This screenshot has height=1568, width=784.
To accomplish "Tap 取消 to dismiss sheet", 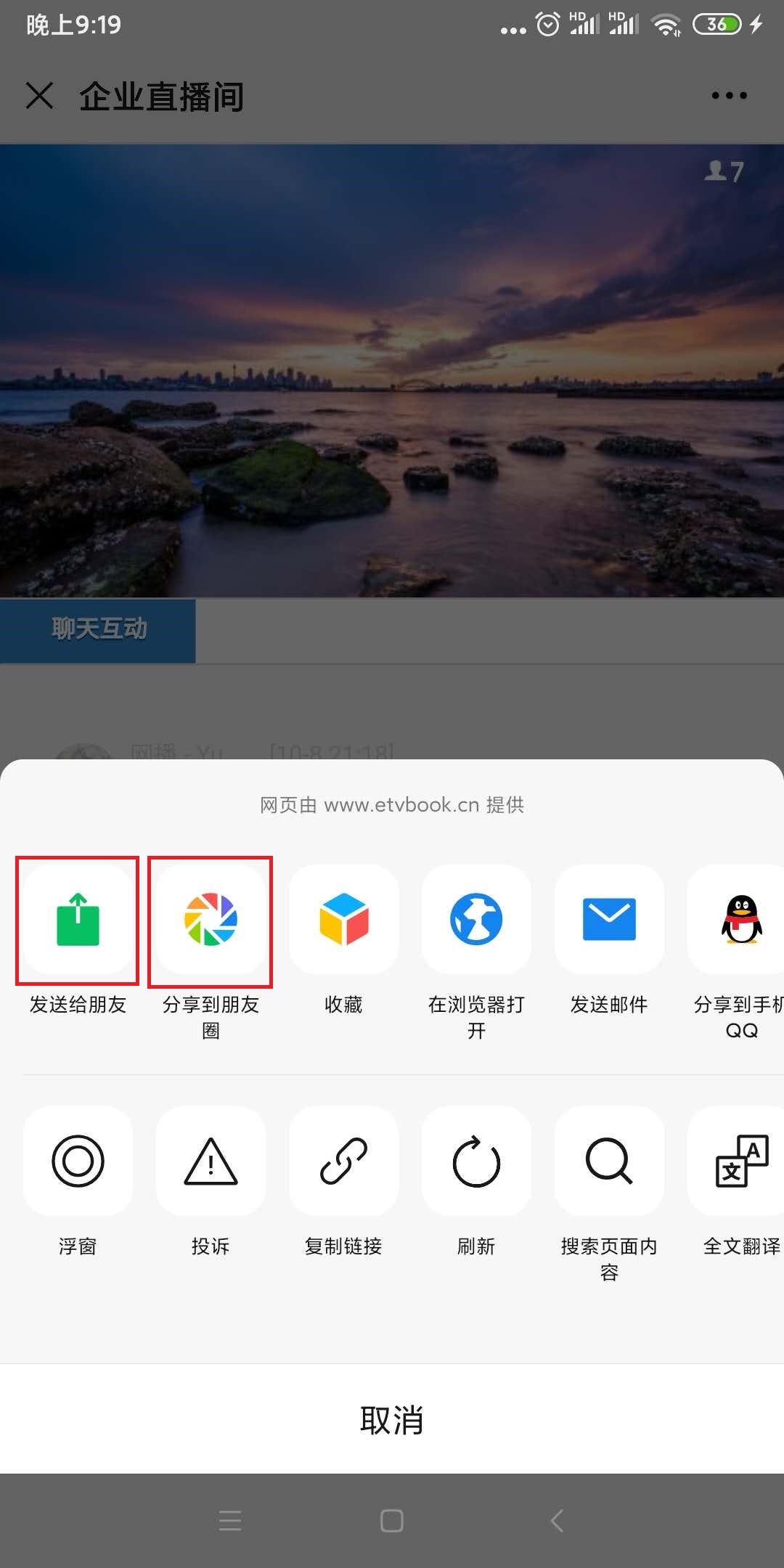I will pyautogui.click(x=392, y=1419).
